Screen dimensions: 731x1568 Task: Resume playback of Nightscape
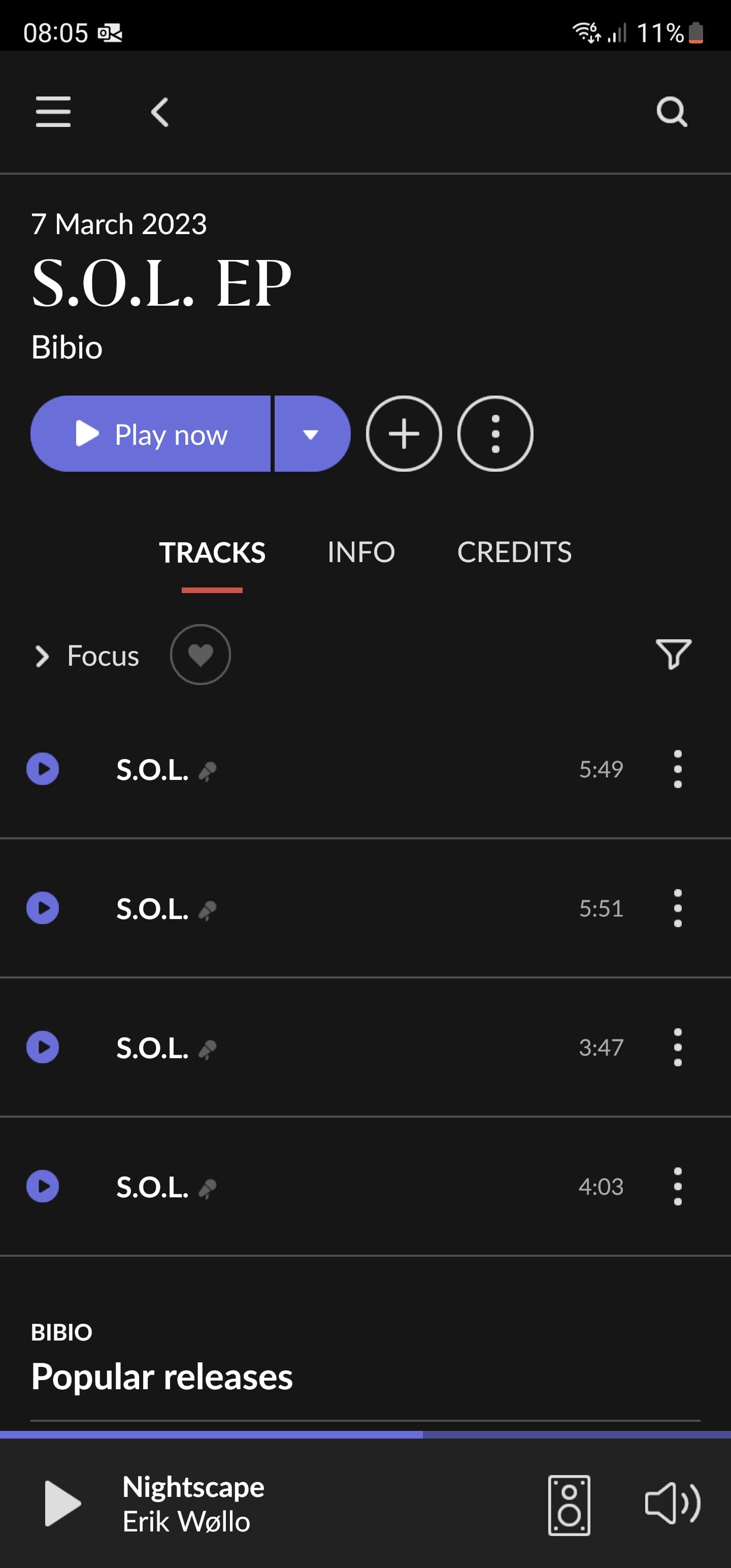(62, 1504)
